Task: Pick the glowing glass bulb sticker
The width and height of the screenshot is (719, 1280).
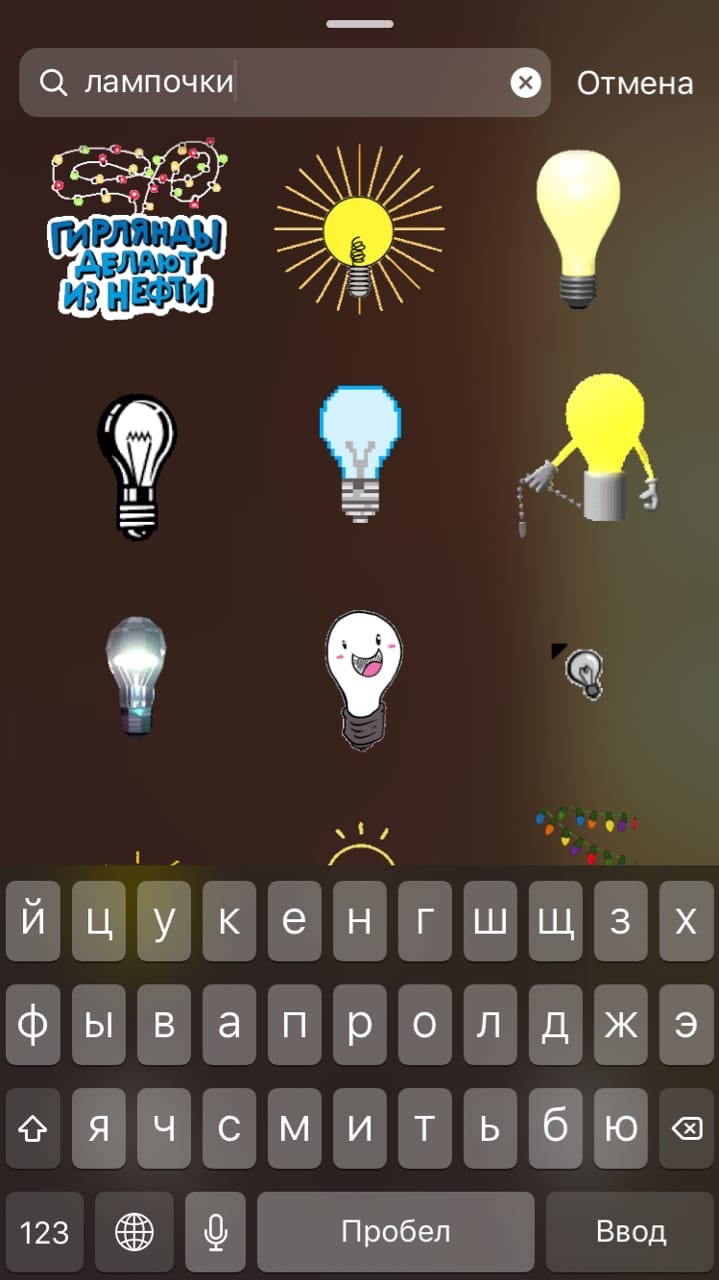Action: pyautogui.click(x=137, y=675)
